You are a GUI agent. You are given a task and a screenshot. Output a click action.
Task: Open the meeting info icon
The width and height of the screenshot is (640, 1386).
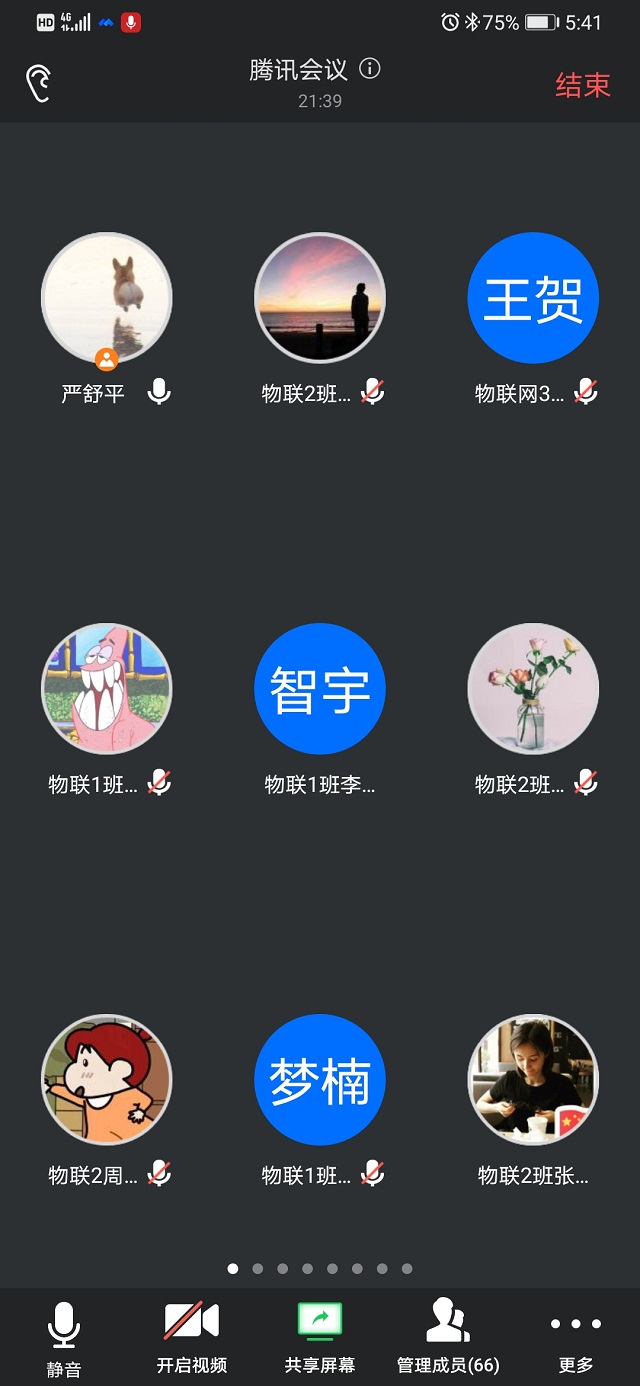pos(370,69)
